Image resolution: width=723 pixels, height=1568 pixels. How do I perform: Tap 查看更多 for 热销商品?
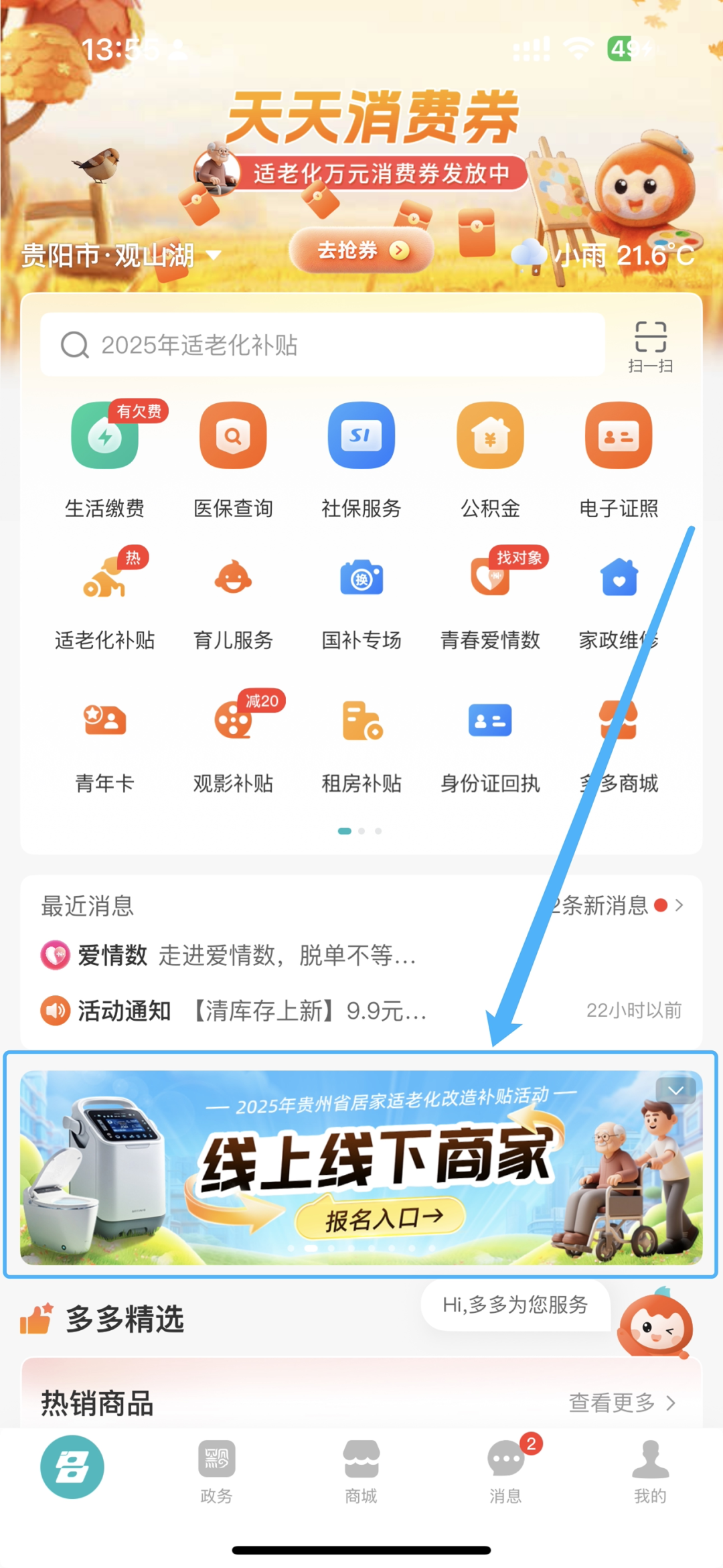tap(621, 1402)
